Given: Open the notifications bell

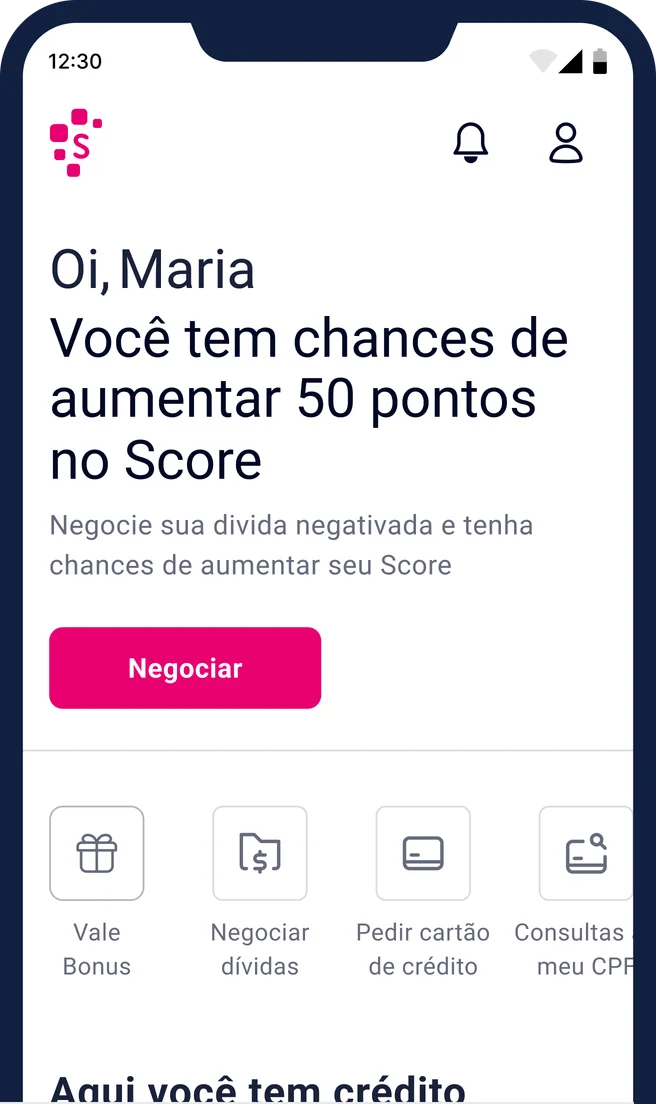Looking at the screenshot, I should (471, 143).
